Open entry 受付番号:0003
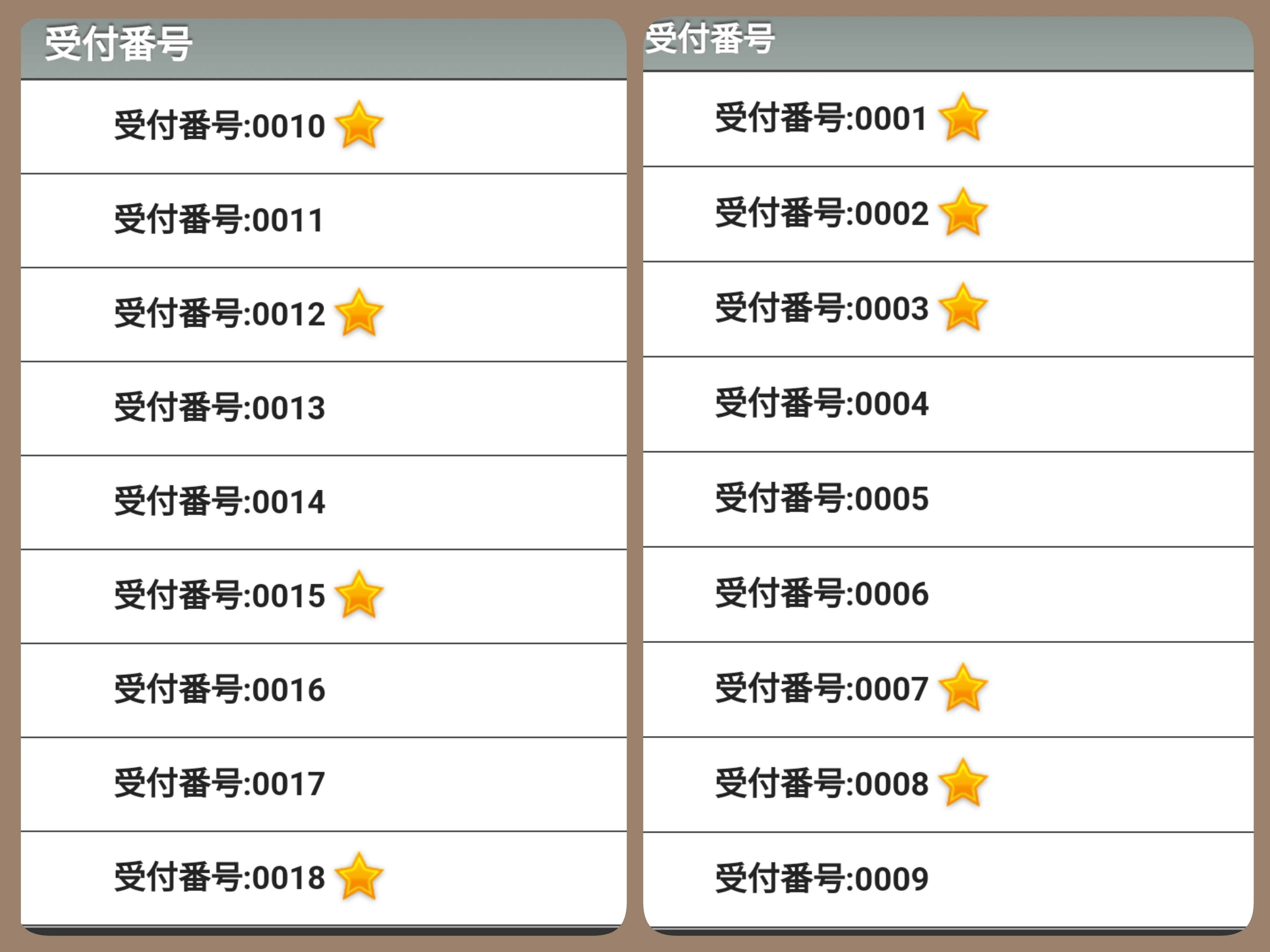The height and width of the screenshot is (952, 1270). [x=821, y=309]
